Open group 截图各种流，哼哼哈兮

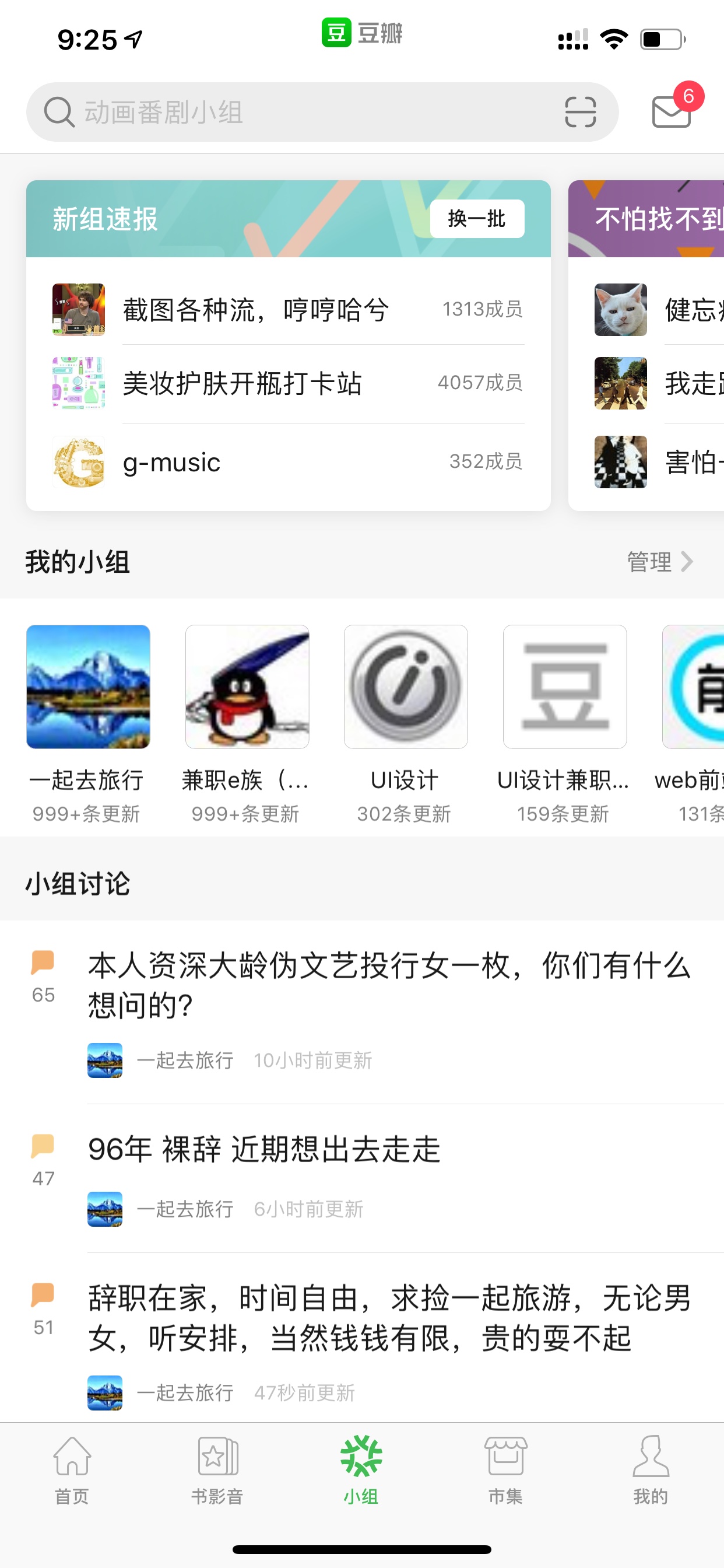click(x=289, y=309)
